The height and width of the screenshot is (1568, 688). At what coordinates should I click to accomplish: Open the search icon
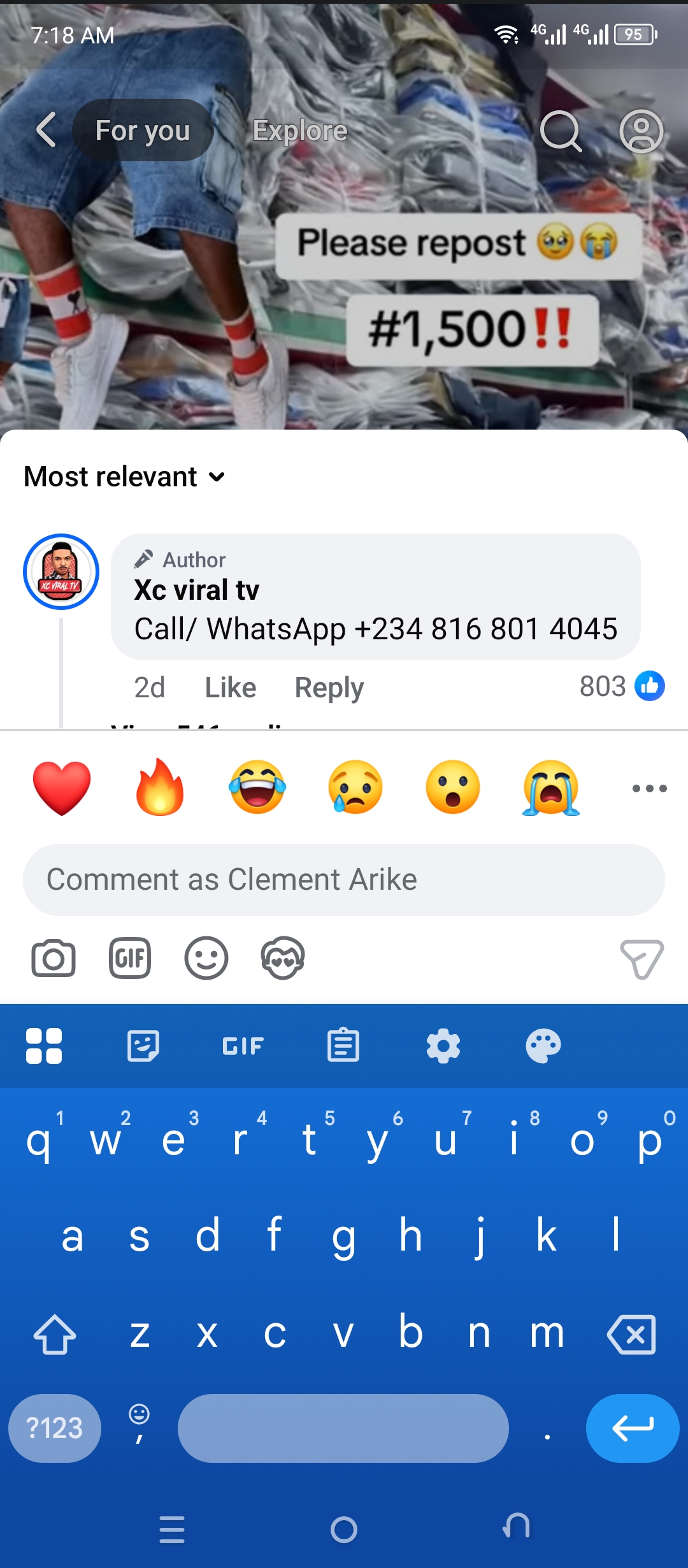coord(561,131)
